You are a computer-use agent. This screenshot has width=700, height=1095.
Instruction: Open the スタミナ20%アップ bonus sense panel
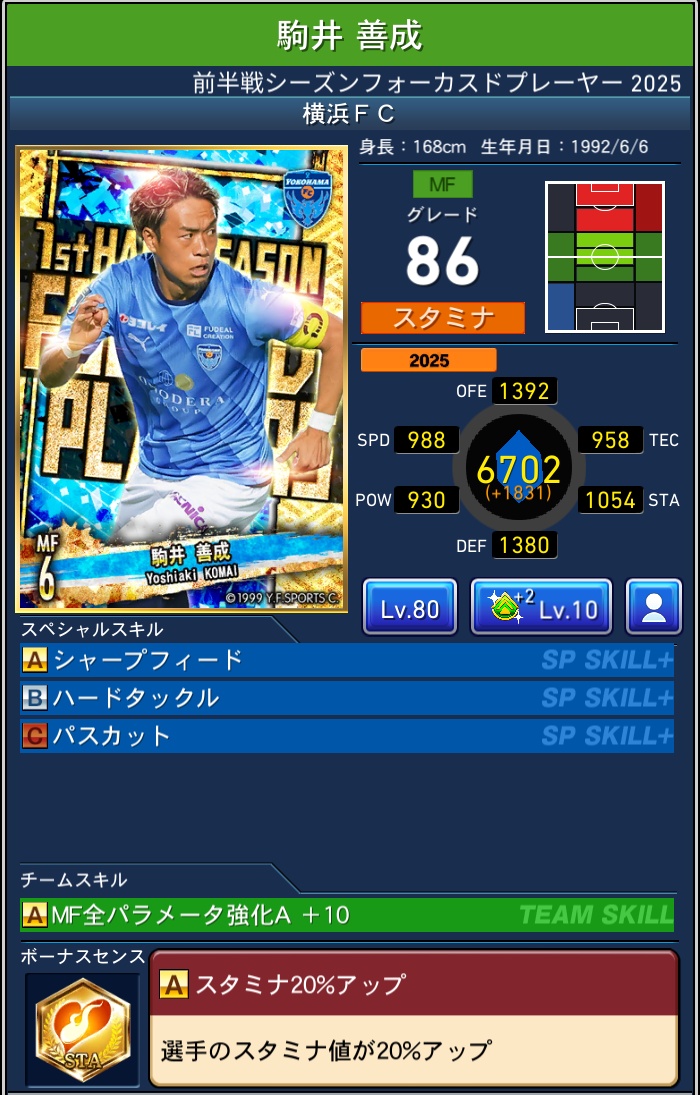tap(413, 1018)
